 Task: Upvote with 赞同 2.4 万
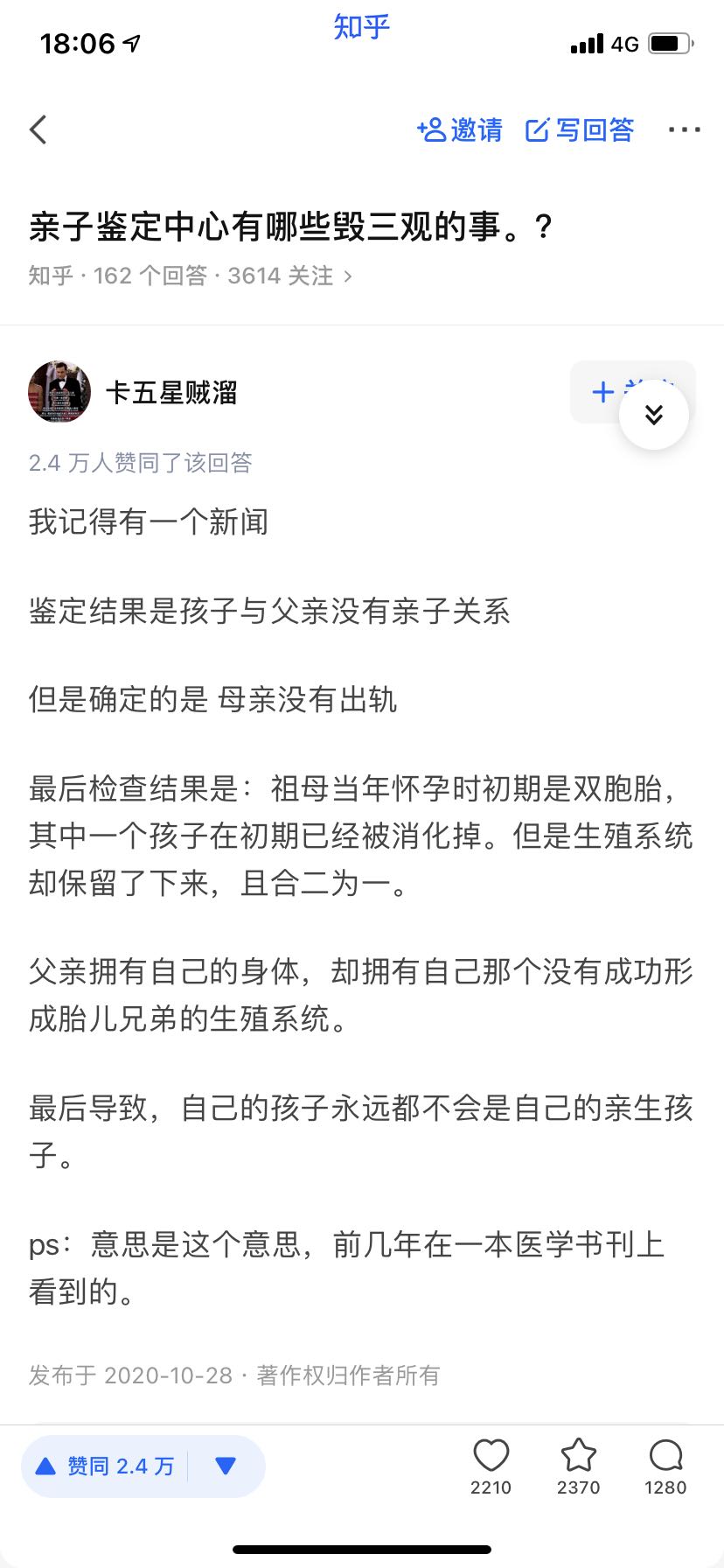tap(105, 1466)
